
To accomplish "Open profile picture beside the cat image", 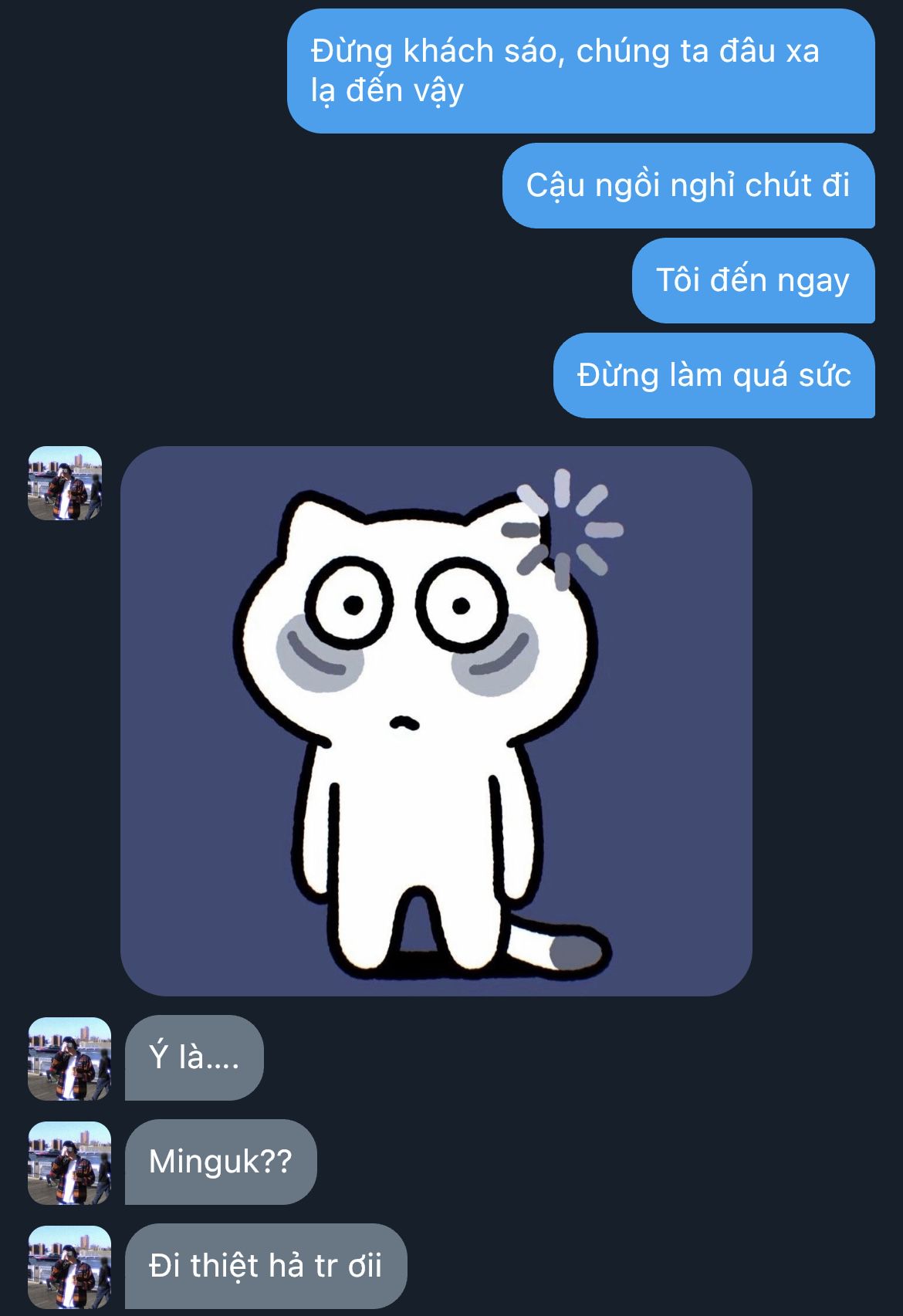I will click(x=66, y=483).
